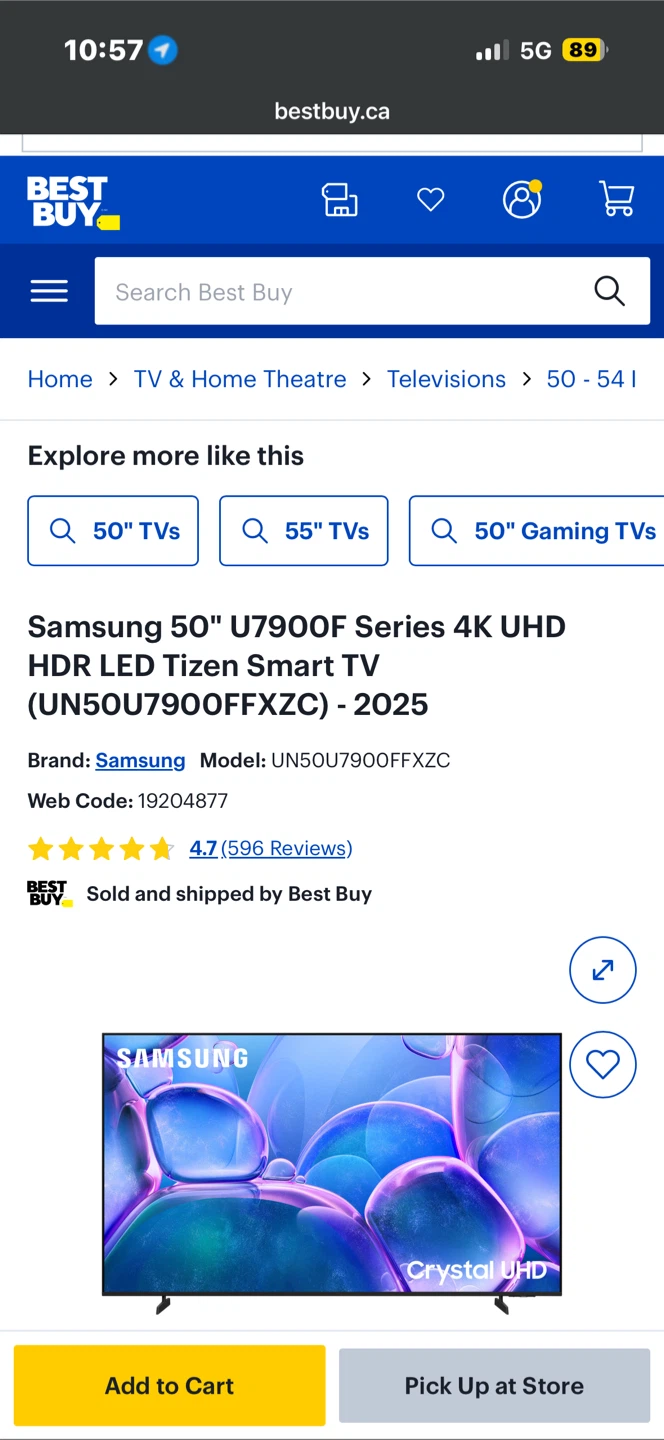Viewport: 664px width, 1440px height.
Task: Open the store locator icon
Action: tap(340, 200)
